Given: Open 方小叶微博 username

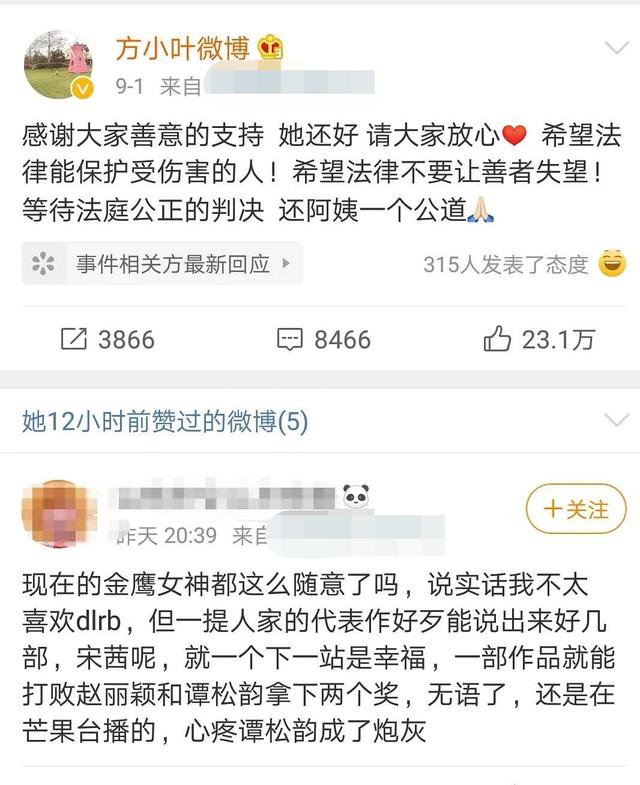Looking at the screenshot, I should (x=183, y=46).
